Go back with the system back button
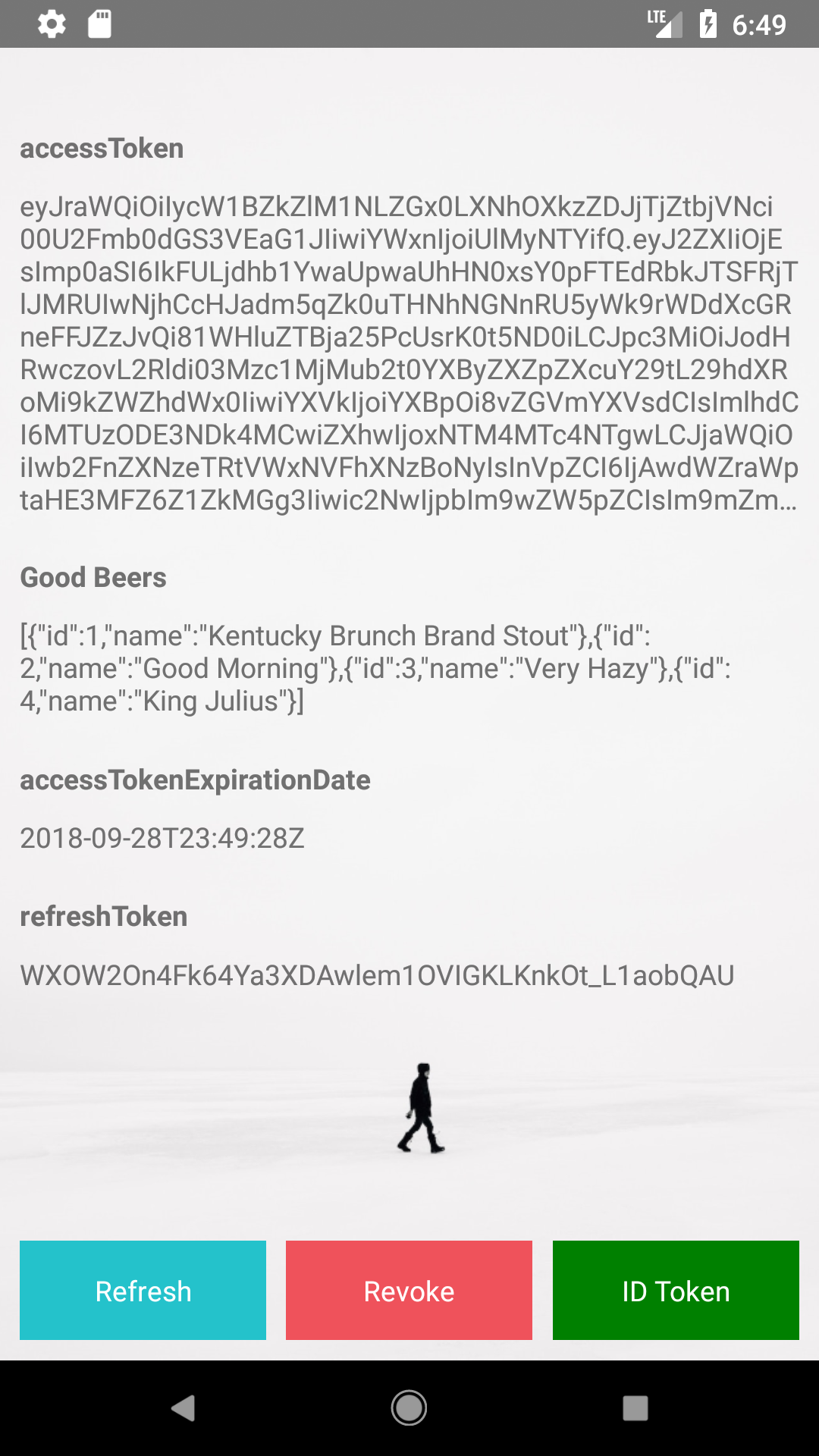This screenshot has height=1456, width=819. click(x=183, y=1408)
